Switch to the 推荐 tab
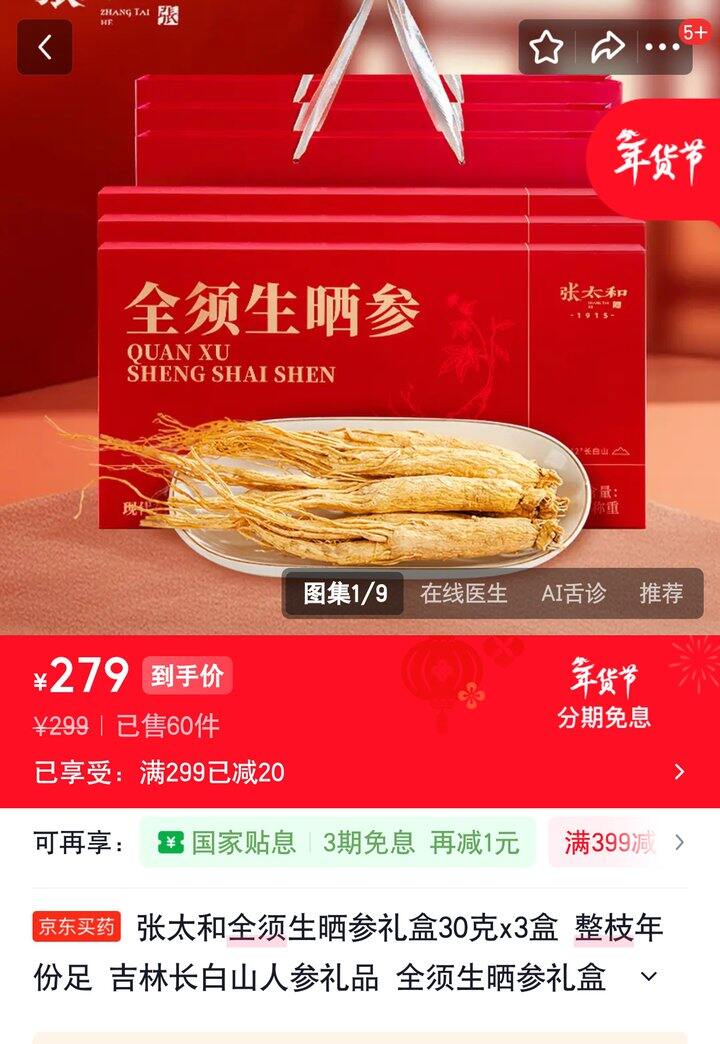Screen dimensions: 720x1044 [x=661, y=593]
